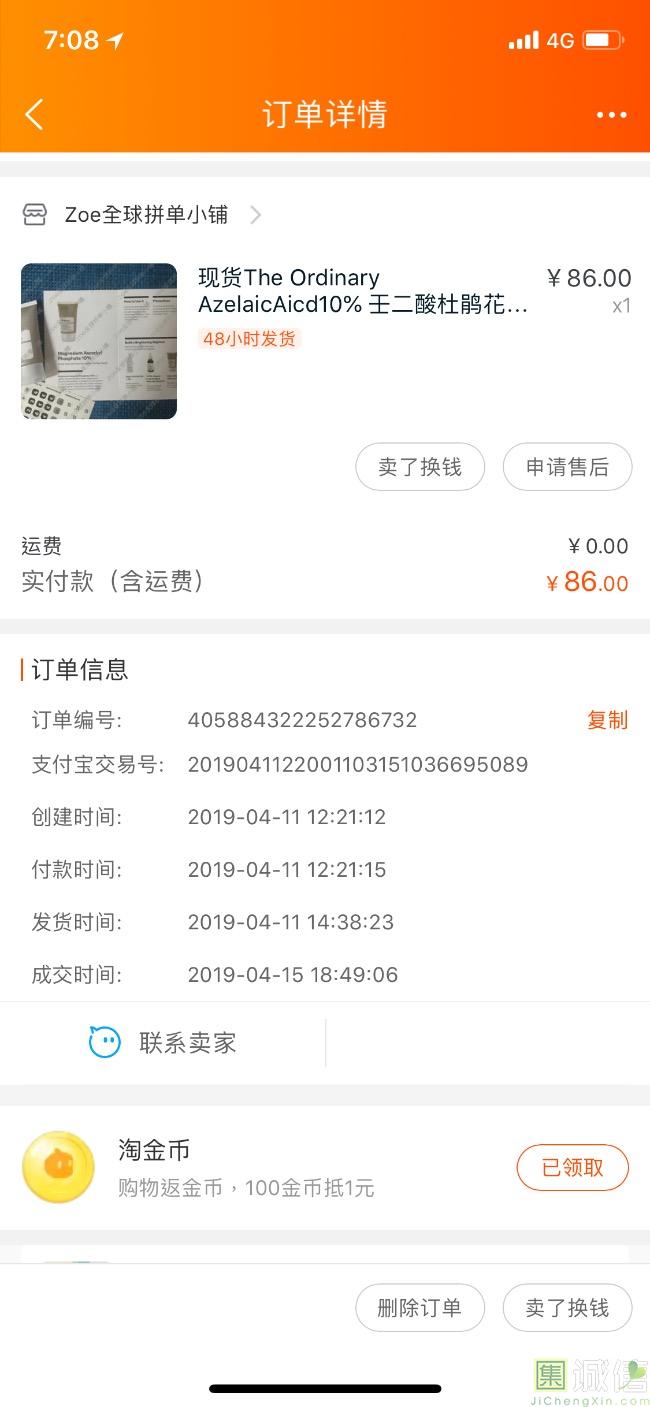The image size is (650, 1407).
Task: Go back using the top-left arrow
Action: click(x=34, y=115)
